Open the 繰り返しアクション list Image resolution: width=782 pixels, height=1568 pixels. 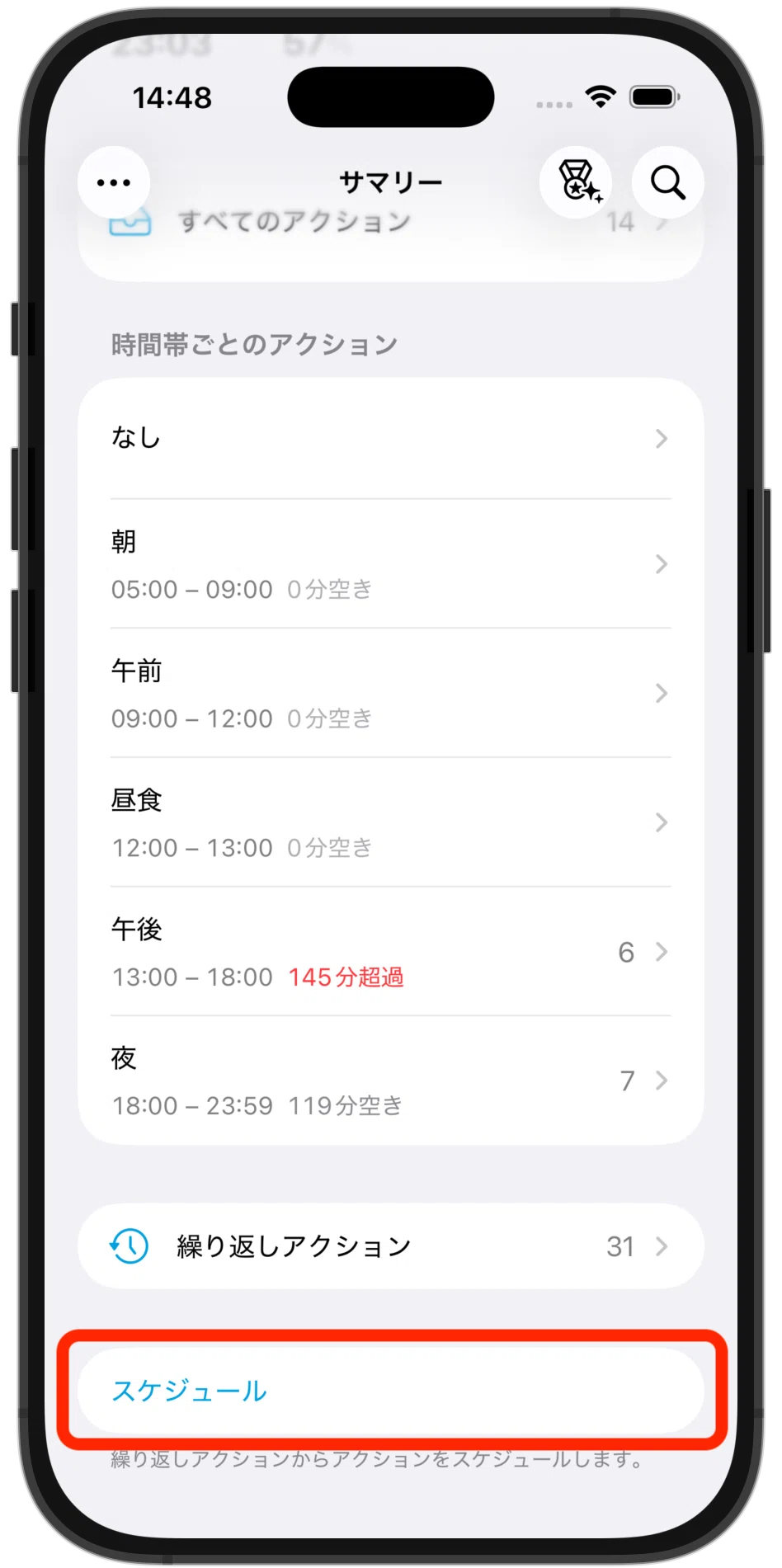click(x=389, y=1245)
